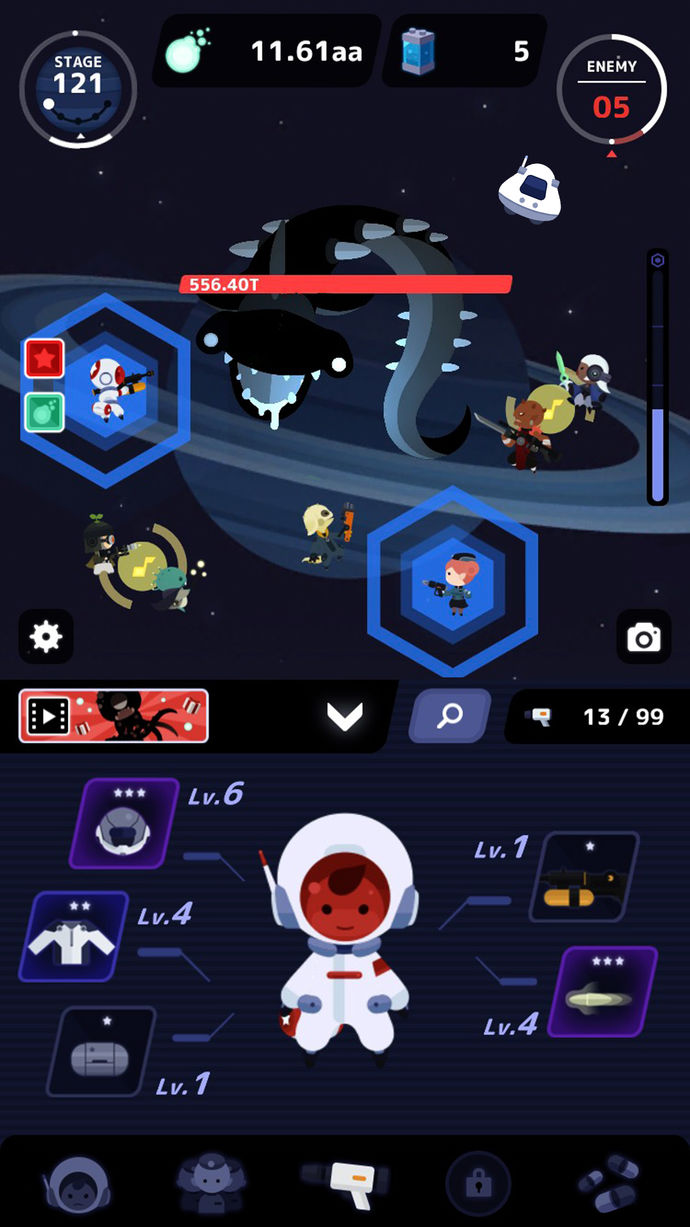This screenshot has width=690, height=1227.
Task: Open the stage 121 progress map
Action: [78, 90]
